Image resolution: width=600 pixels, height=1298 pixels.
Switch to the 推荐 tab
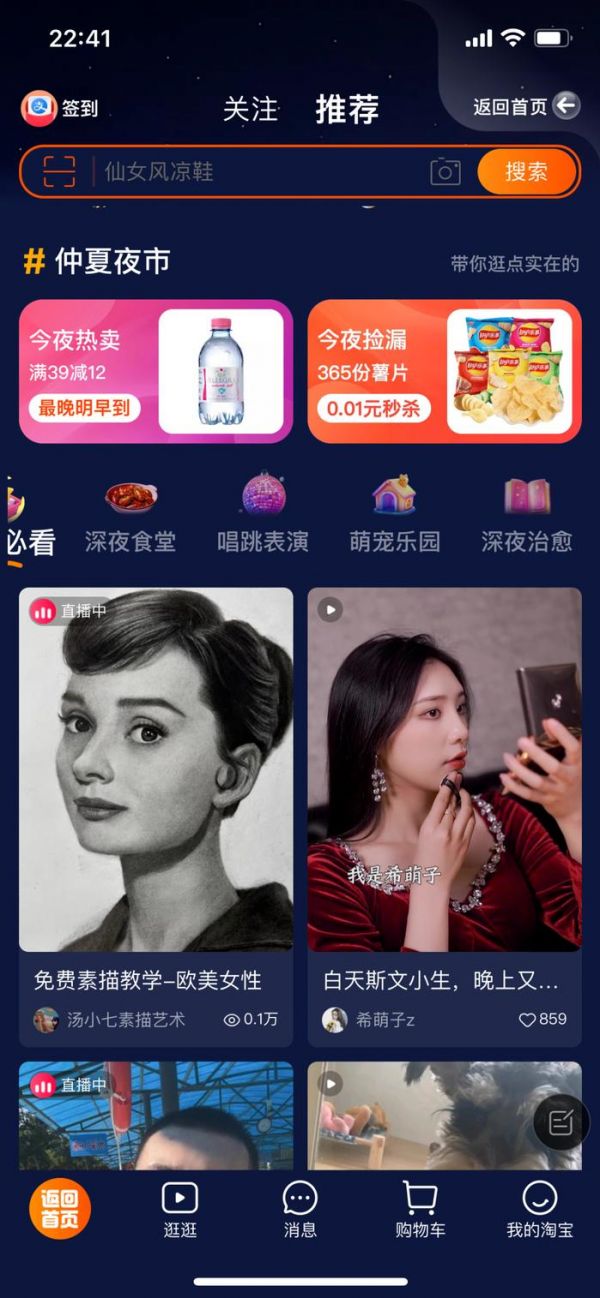(x=347, y=109)
